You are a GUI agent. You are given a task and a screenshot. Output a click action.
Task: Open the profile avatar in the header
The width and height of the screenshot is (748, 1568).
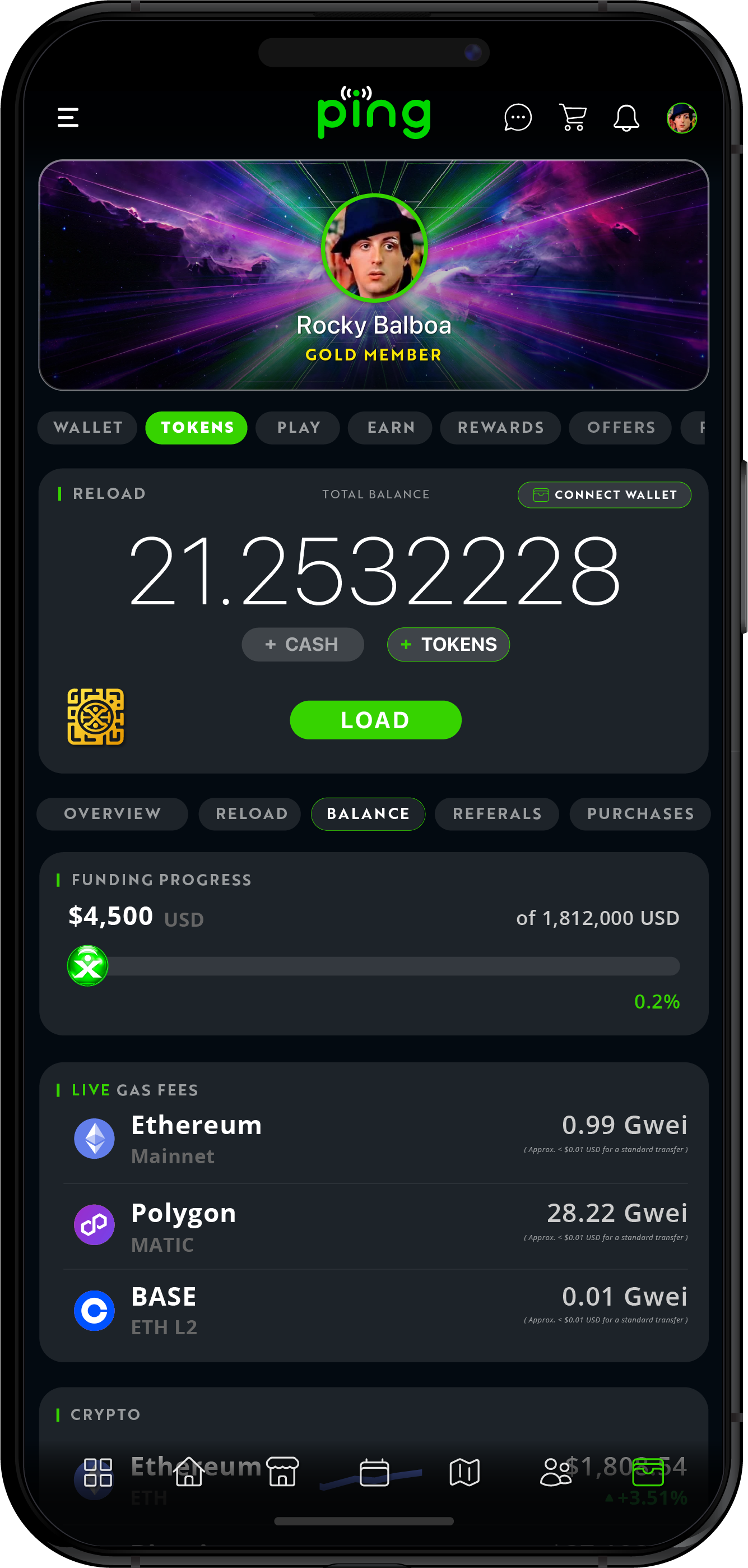681,118
